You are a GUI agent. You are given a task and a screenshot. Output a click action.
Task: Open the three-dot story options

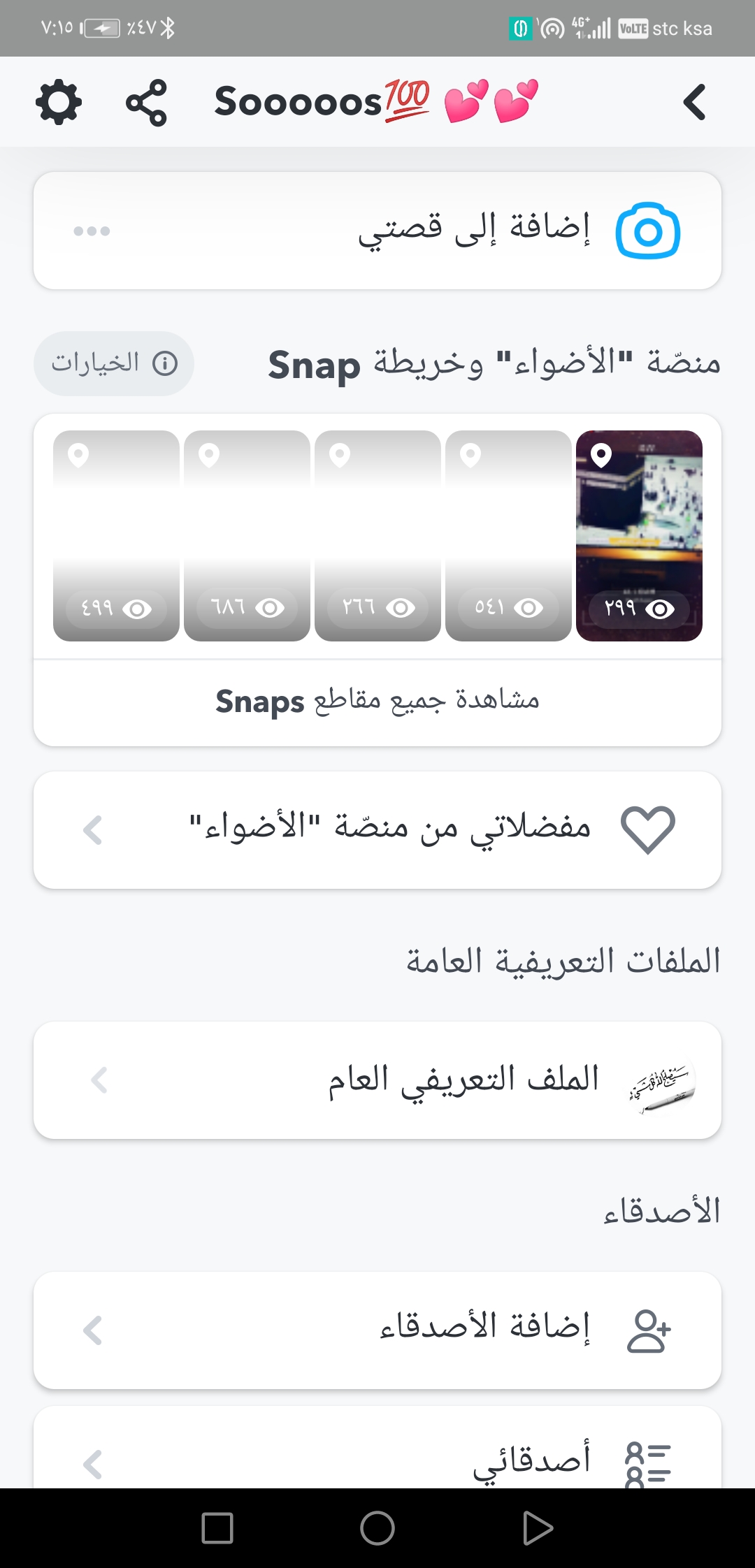point(92,231)
